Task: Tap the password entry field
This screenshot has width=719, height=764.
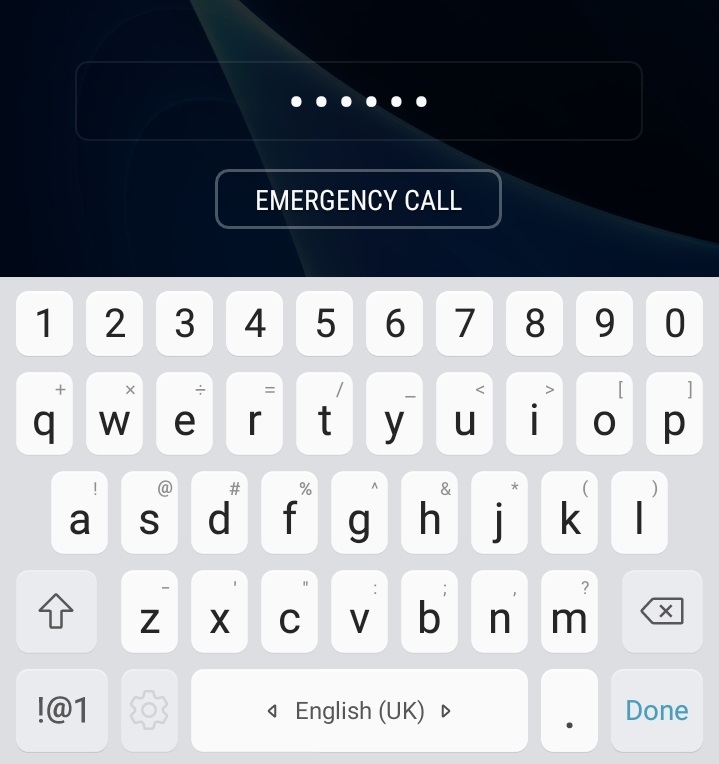Action: click(x=358, y=101)
